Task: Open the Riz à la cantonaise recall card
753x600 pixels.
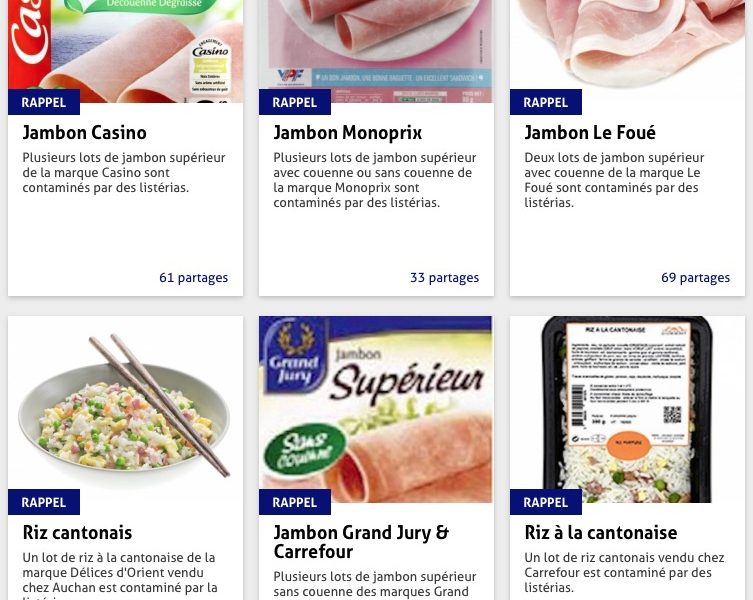Action: (600, 533)
